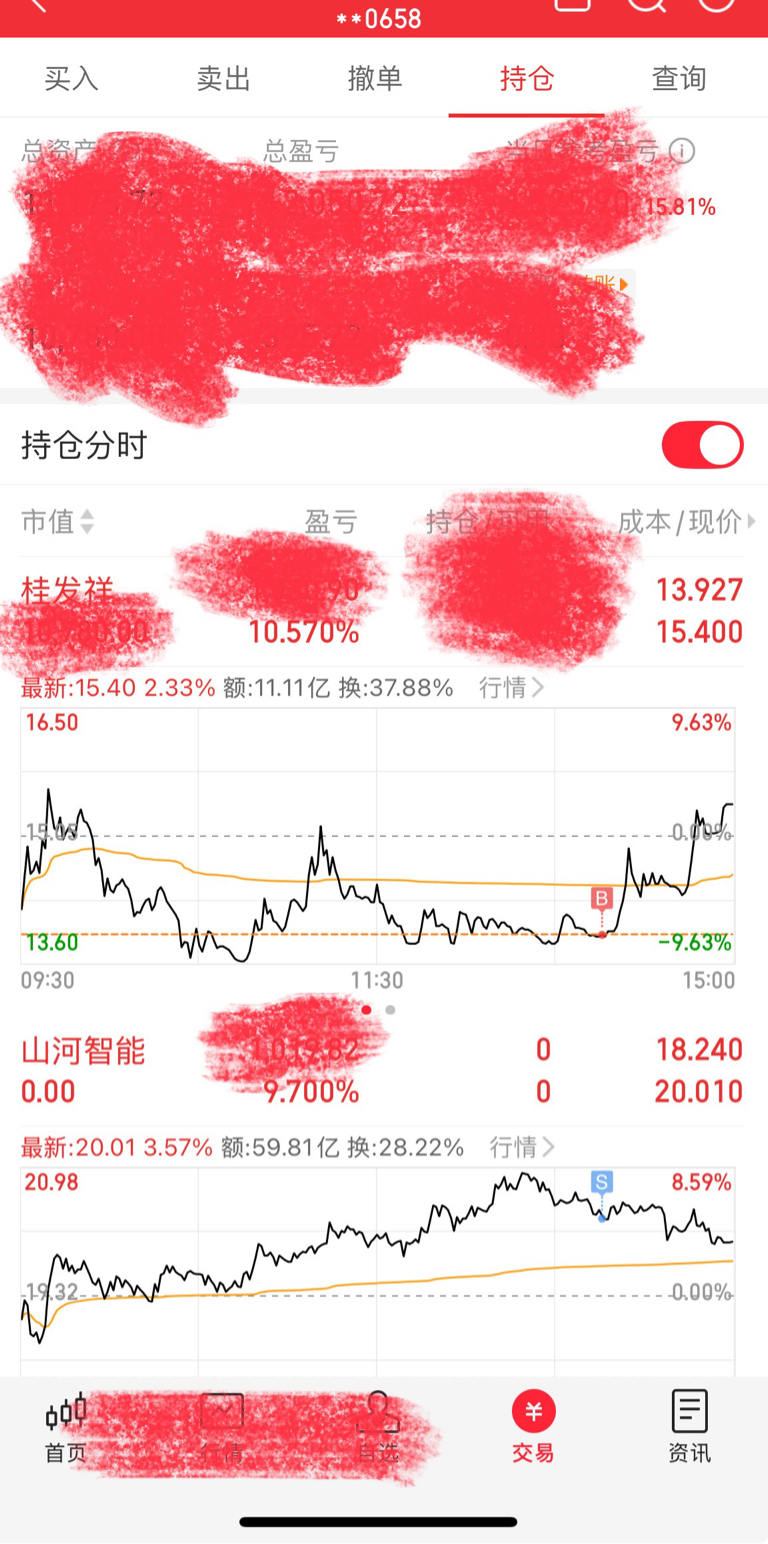The image size is (768, 1544).
Task: Open the 查询 tab
Action: (x=679, y=79)
